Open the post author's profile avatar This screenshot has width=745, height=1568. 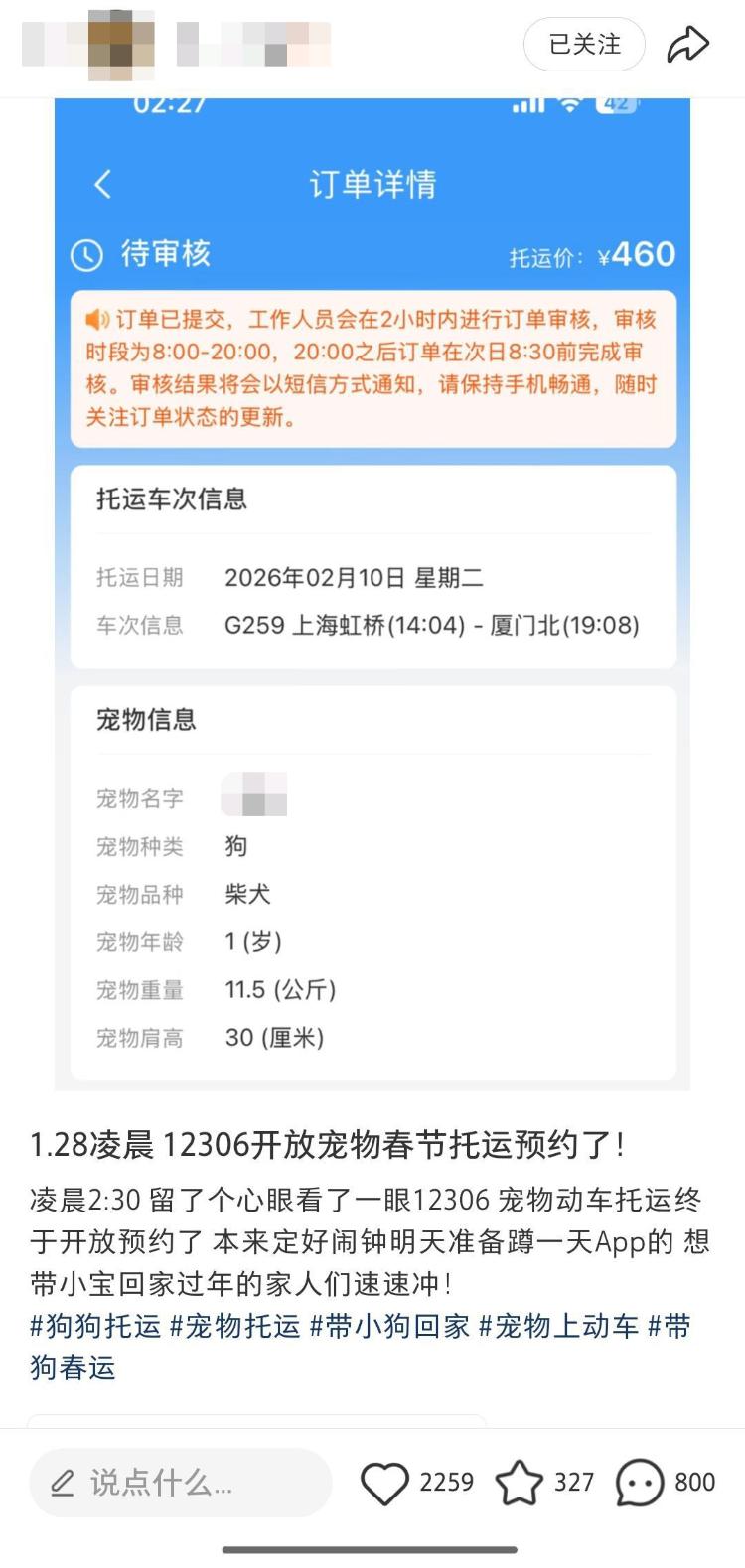click(120, 44)
